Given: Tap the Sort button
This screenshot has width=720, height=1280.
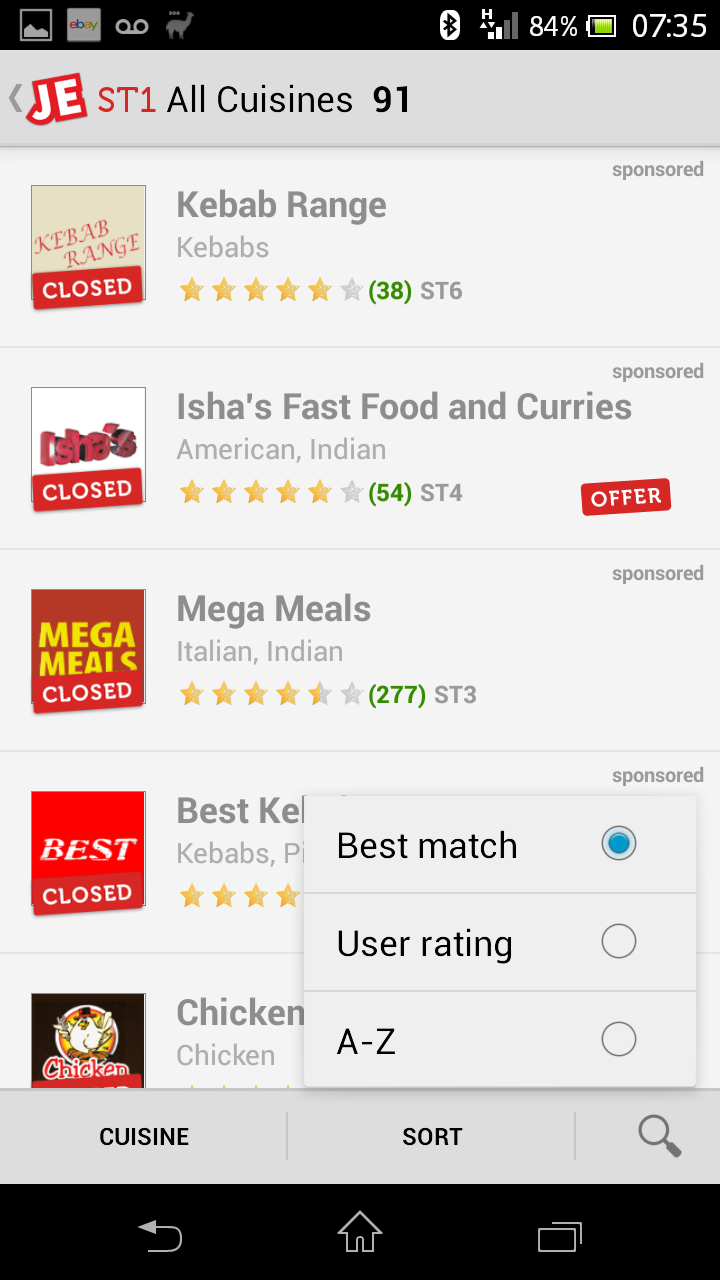Looking at the screenshot, I should pyautogui.click(x=432, y=1137).
